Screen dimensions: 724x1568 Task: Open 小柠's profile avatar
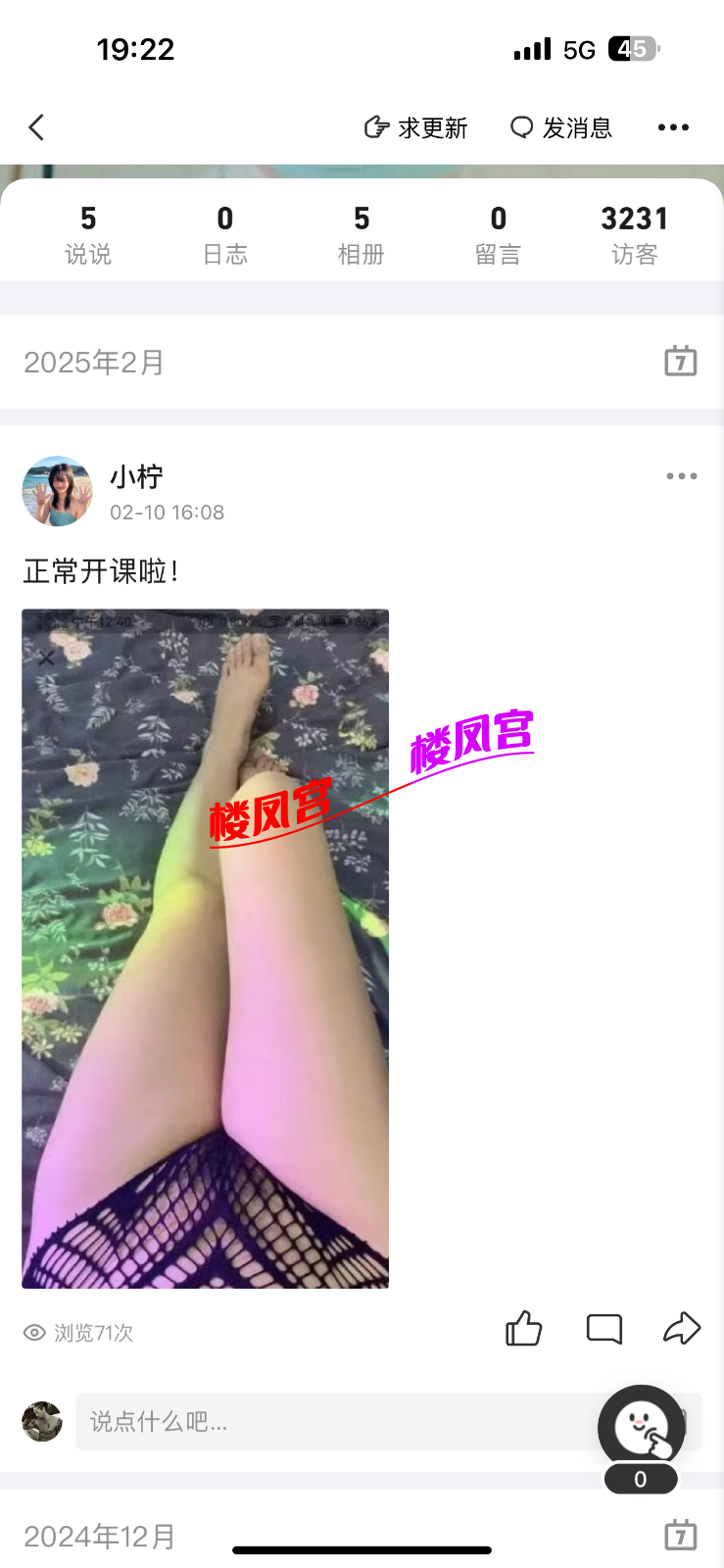point(58,491)
